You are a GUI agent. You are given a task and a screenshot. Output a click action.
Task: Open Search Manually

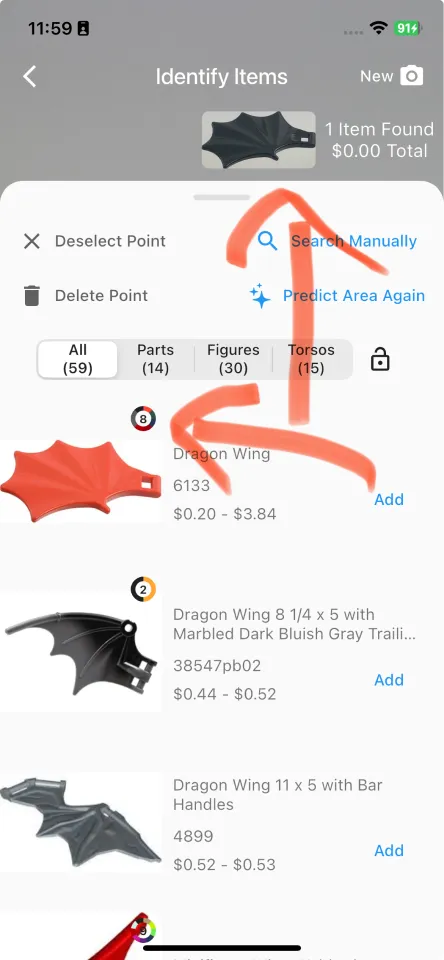337,241
